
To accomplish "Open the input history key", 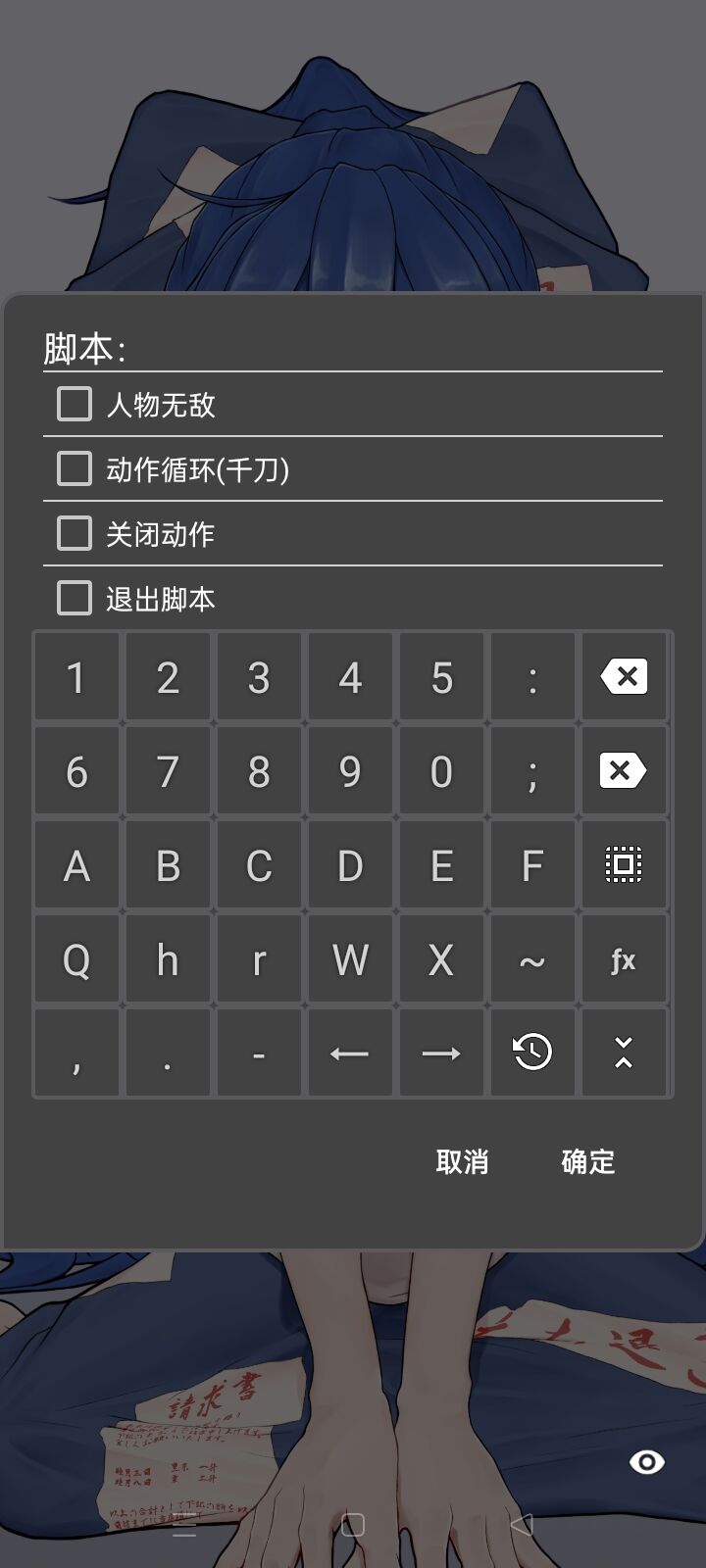I will pos(532,1053).
